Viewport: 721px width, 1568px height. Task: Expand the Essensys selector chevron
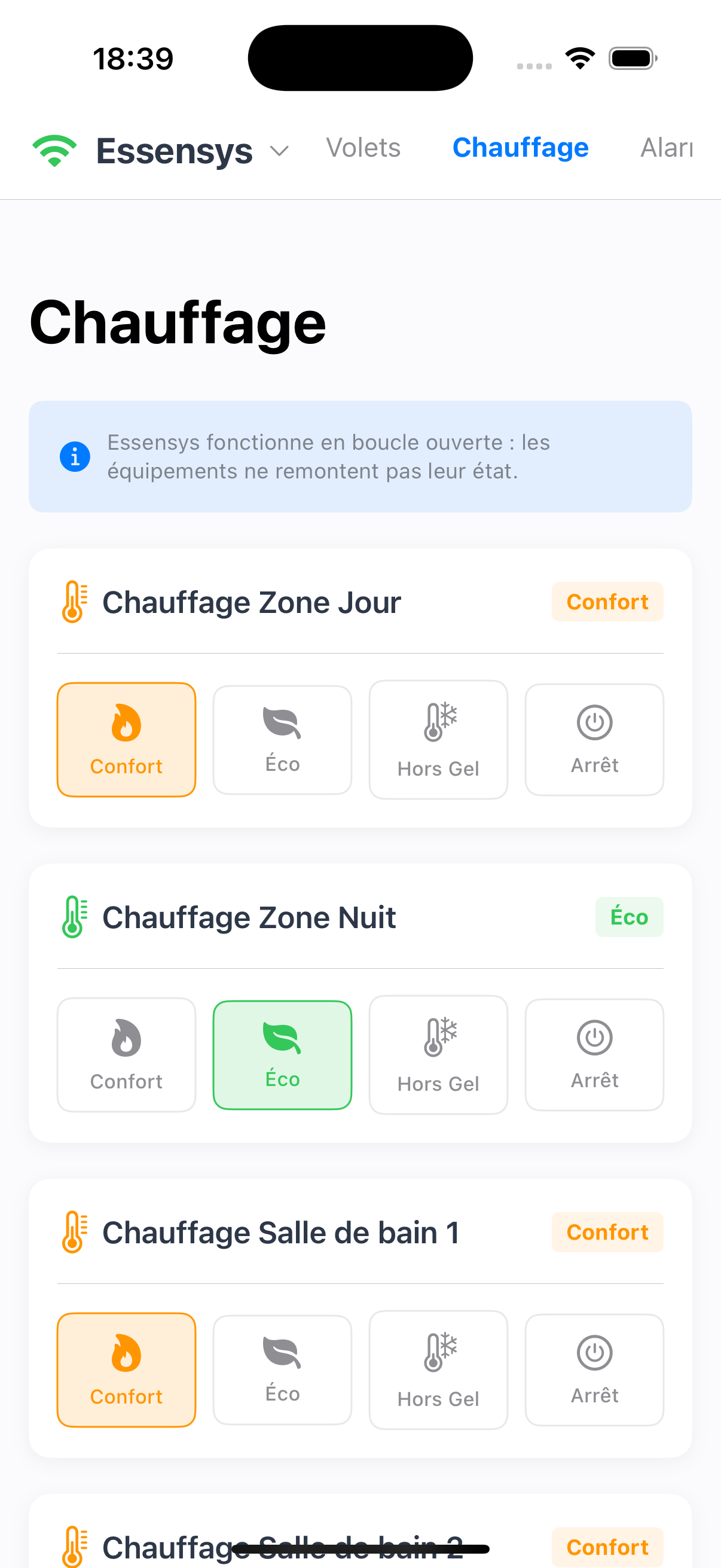[279, 151]
